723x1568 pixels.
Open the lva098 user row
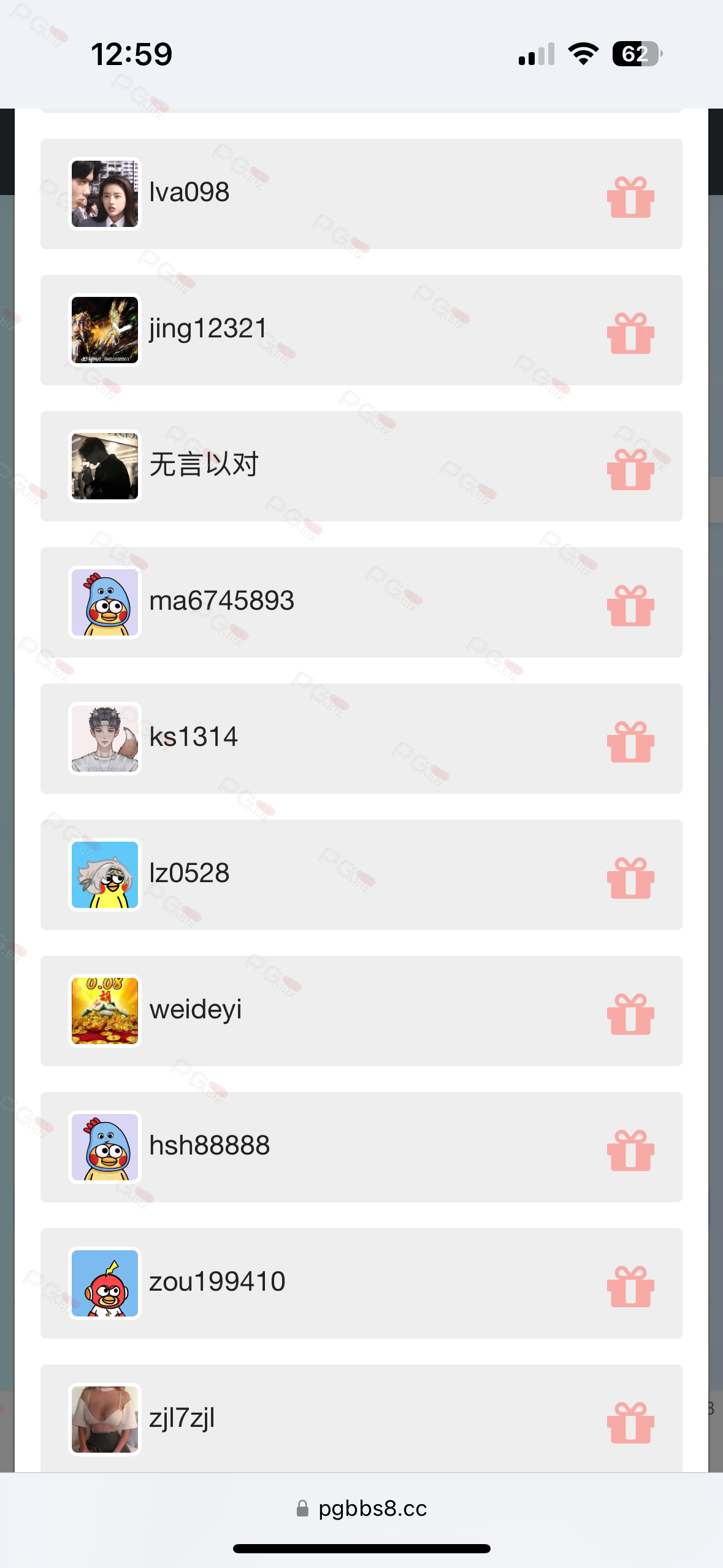coord(361,194)
